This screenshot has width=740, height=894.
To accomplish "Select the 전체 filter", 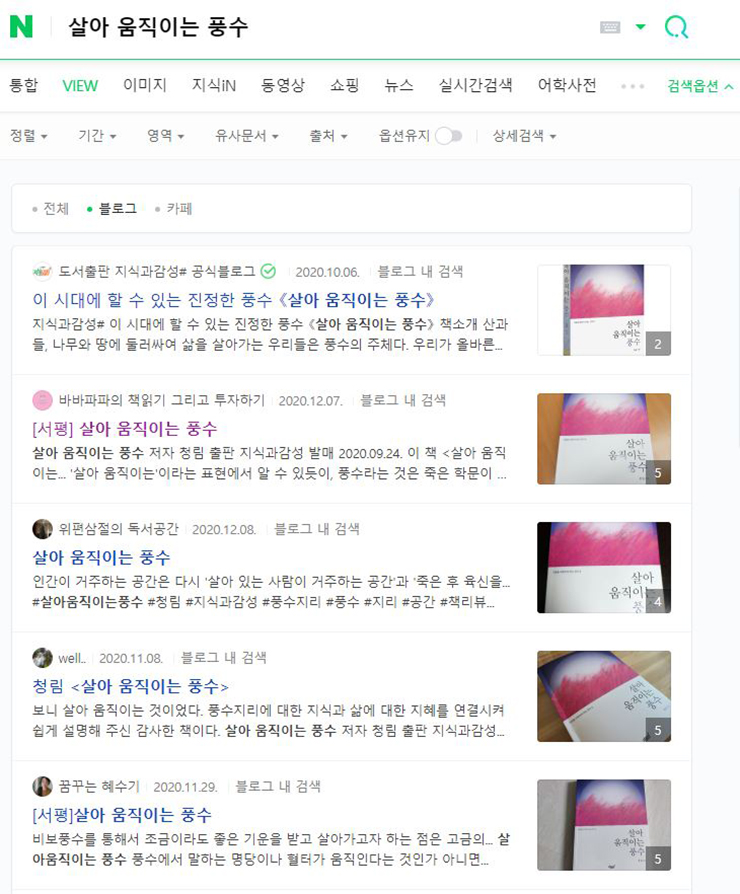I will click(x=55, y=209).
